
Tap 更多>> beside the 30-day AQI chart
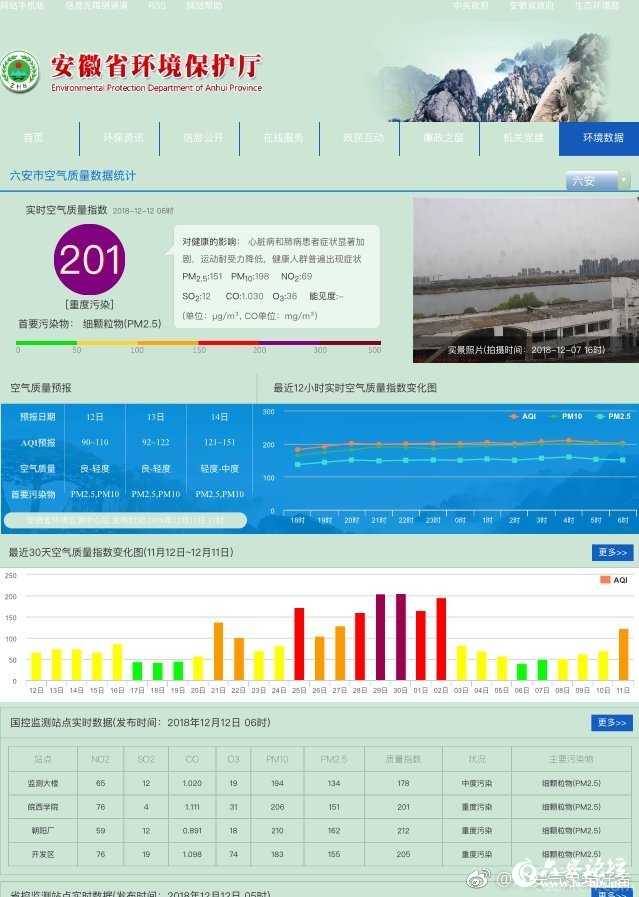click(611, 552)
